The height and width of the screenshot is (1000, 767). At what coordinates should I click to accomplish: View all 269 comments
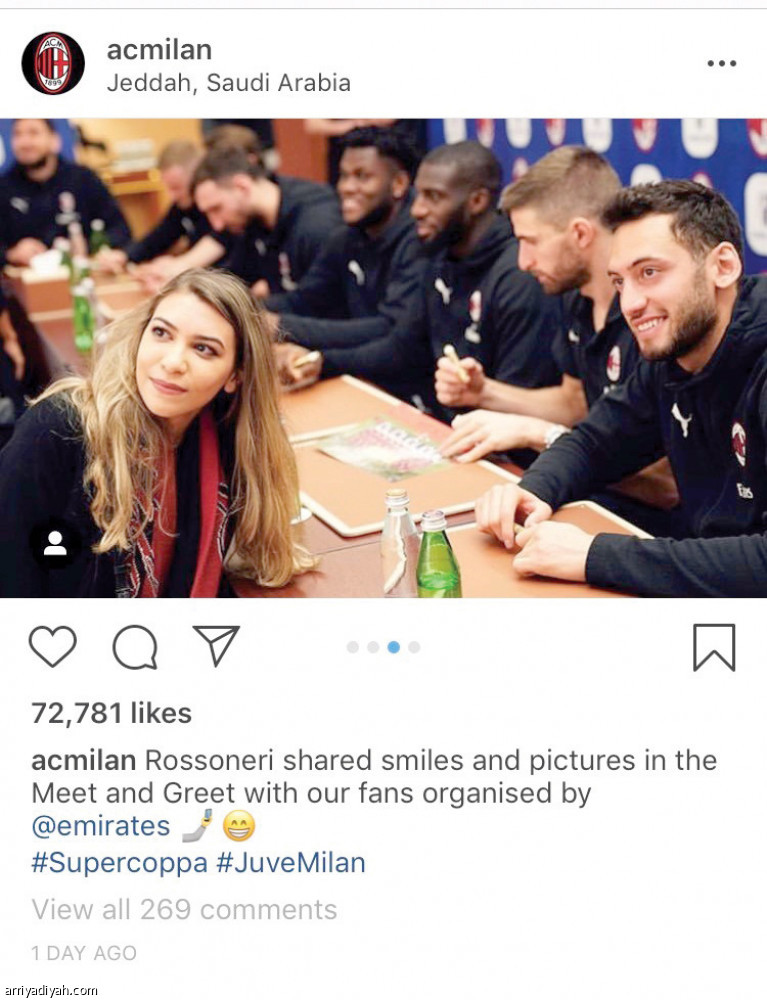[184, 909]
